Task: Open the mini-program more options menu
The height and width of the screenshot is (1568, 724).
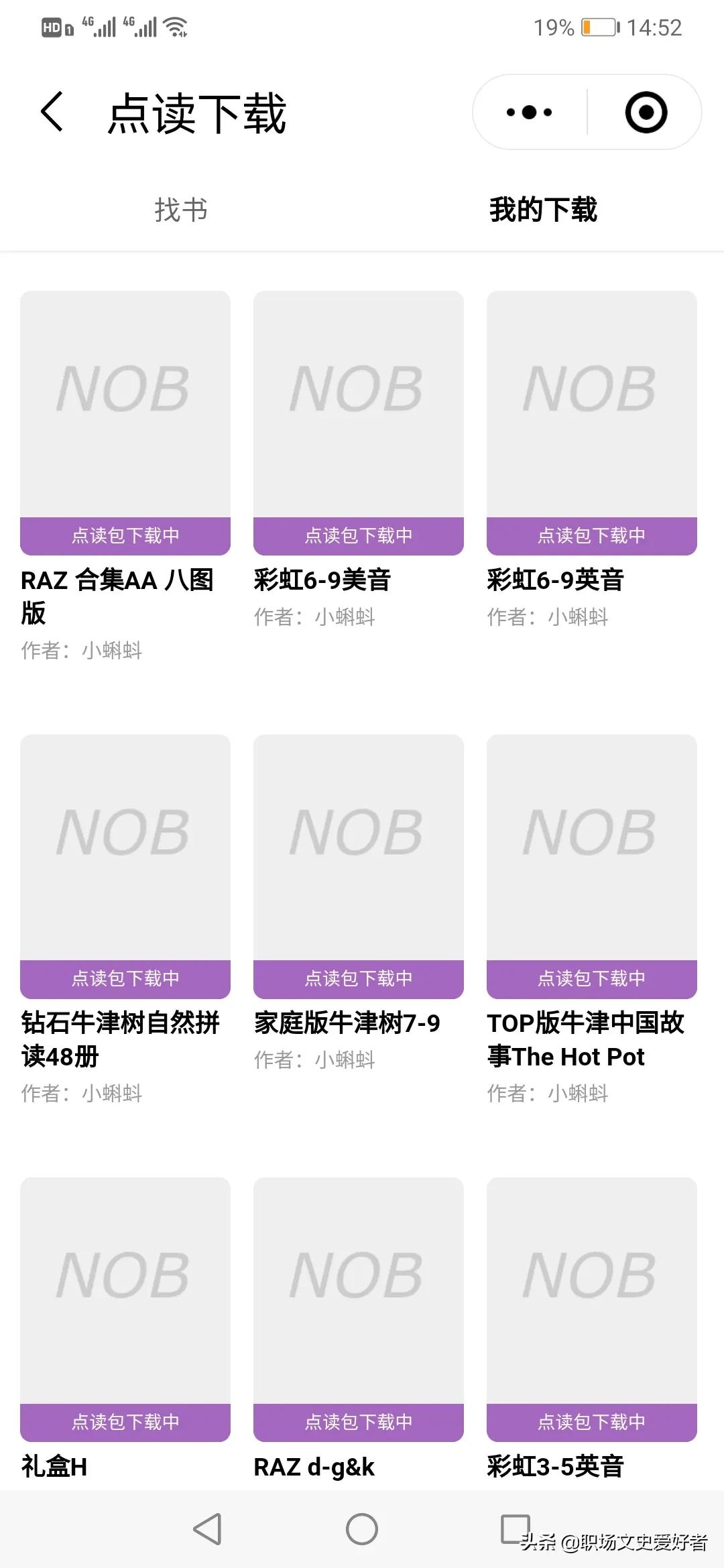Action: [x=530, y=113]
